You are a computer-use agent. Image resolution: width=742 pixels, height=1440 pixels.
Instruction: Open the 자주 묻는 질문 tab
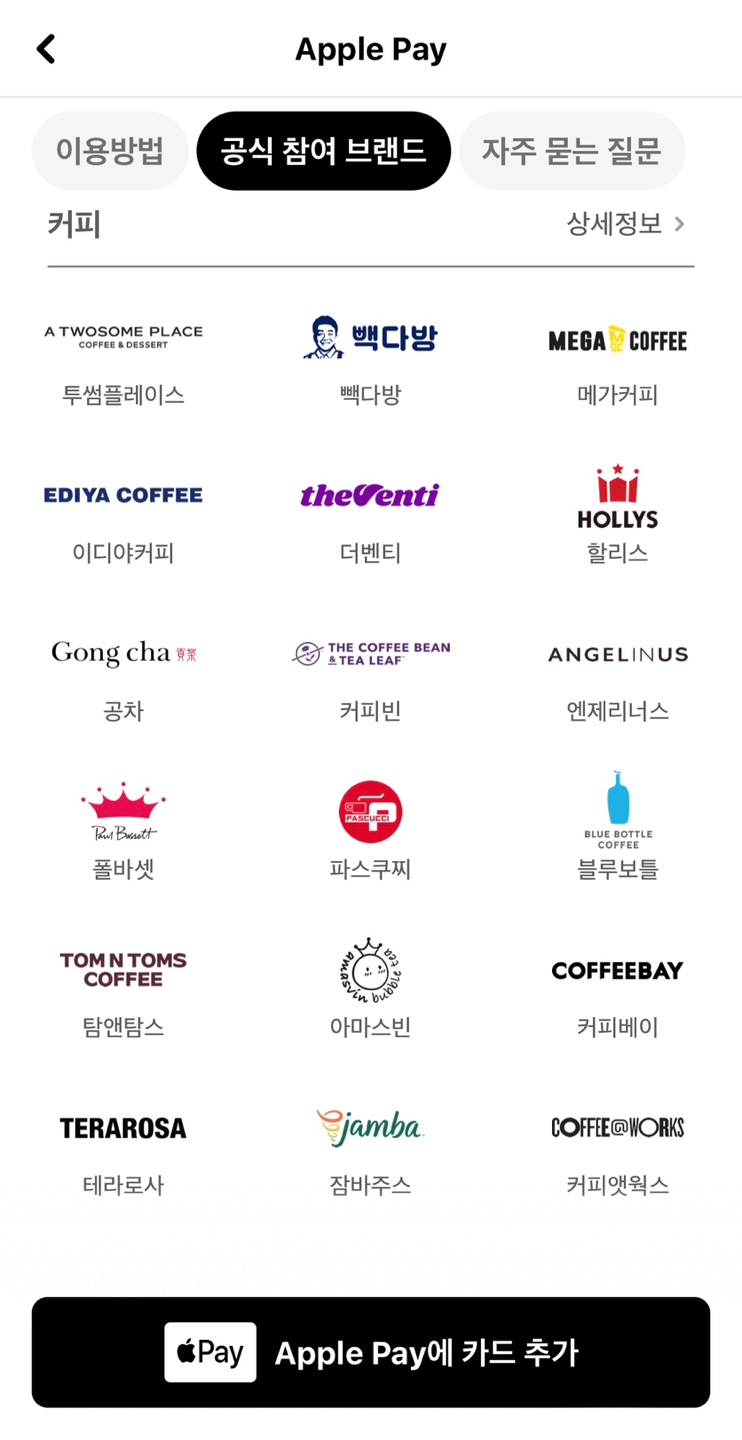572,151
